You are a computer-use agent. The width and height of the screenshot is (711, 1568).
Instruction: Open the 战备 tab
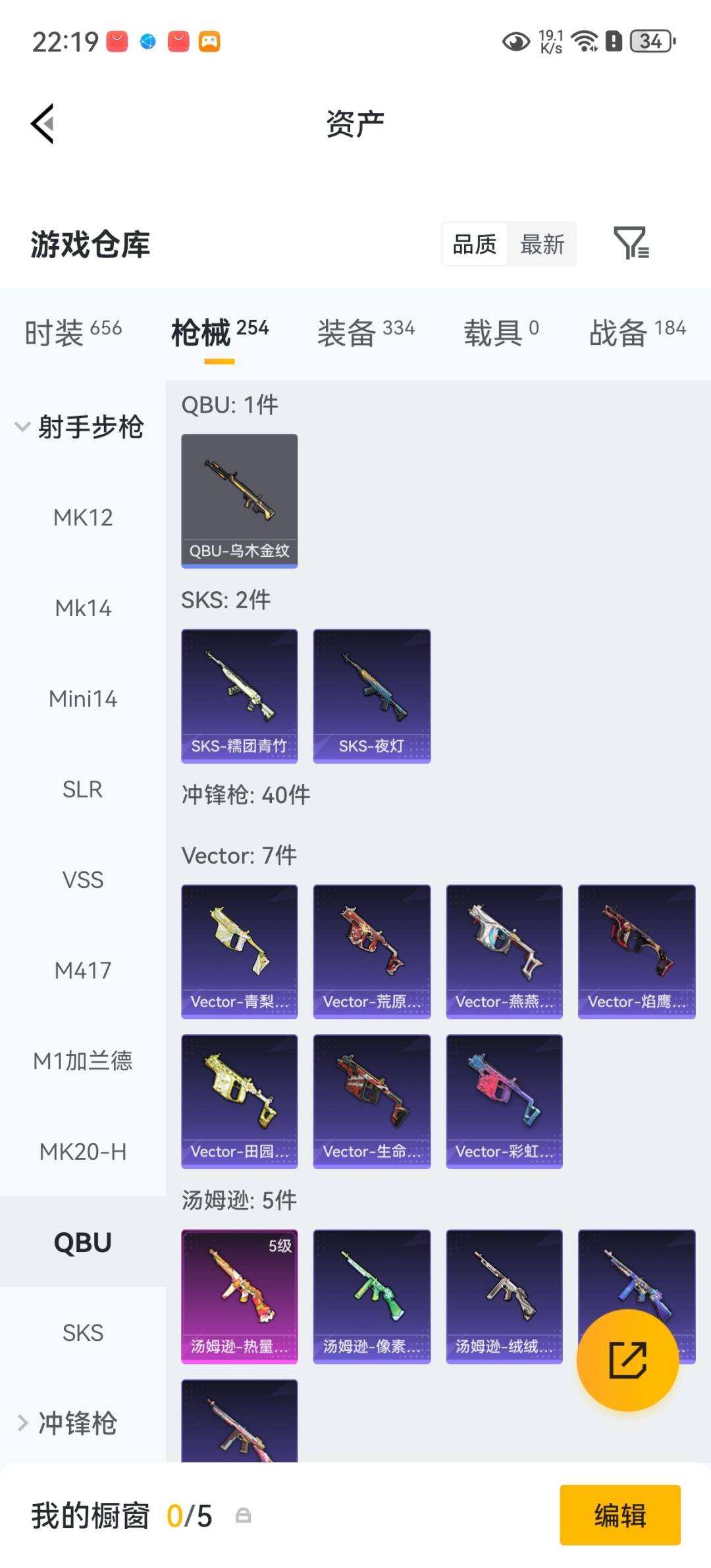(x=637, y=331)
